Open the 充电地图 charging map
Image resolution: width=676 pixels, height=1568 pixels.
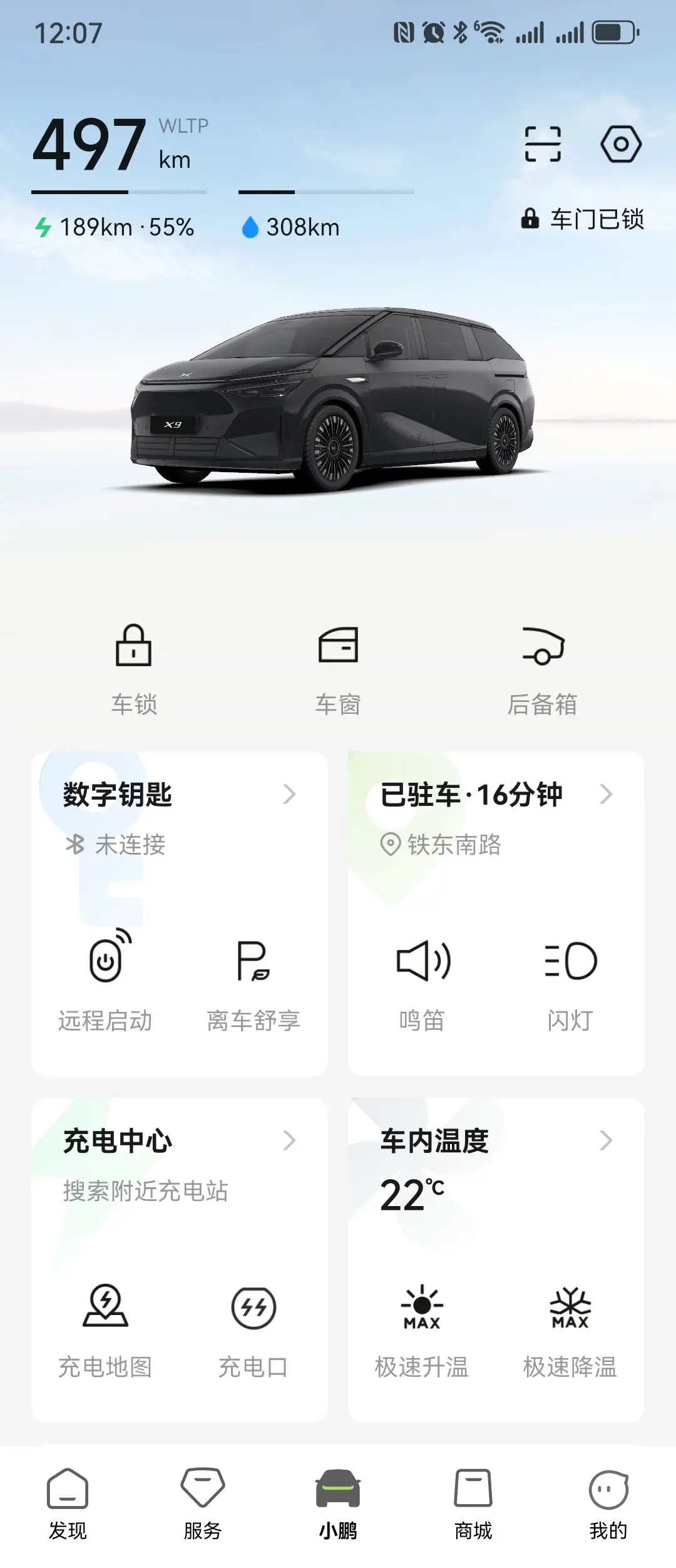tap(105, 1329)
